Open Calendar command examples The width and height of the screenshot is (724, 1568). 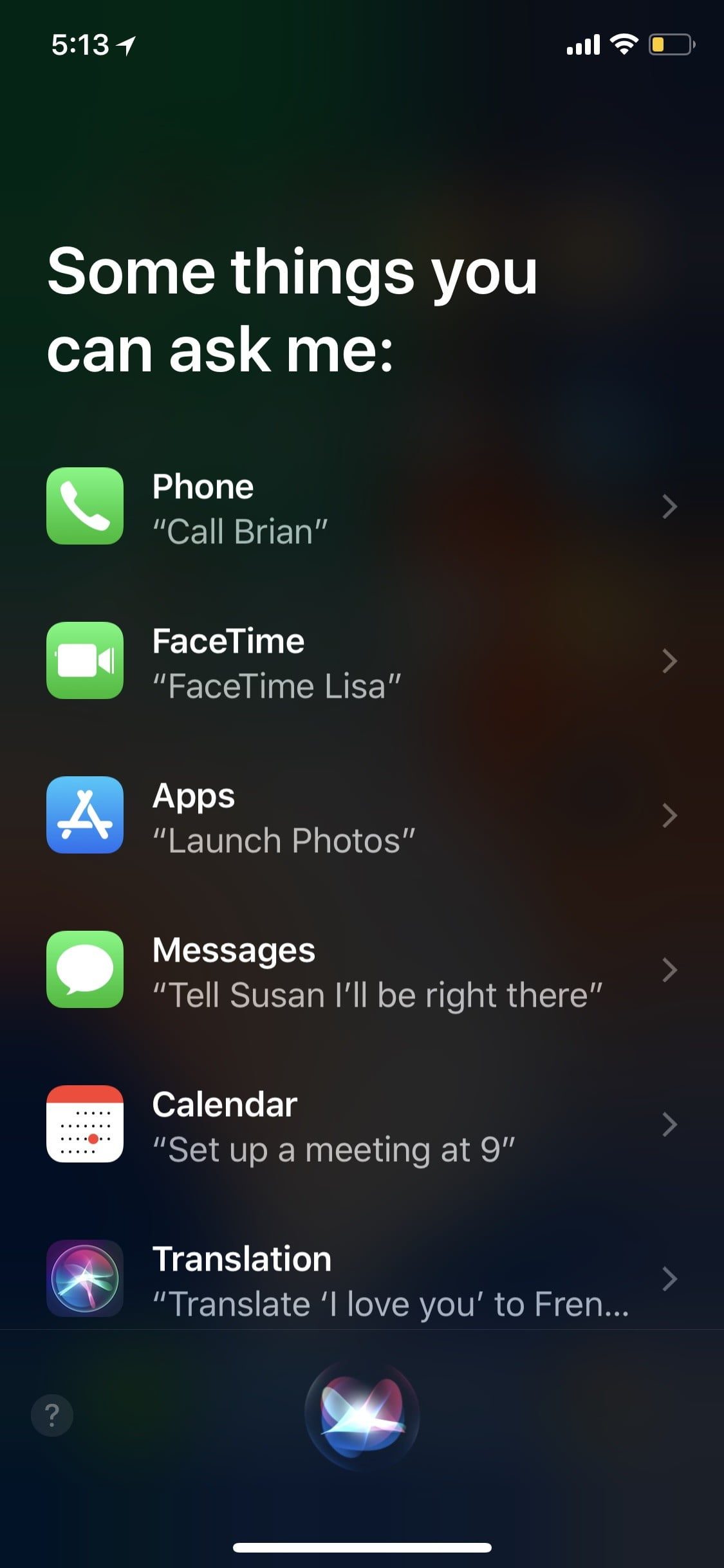pyautogui.click(x=360, y=1125)
